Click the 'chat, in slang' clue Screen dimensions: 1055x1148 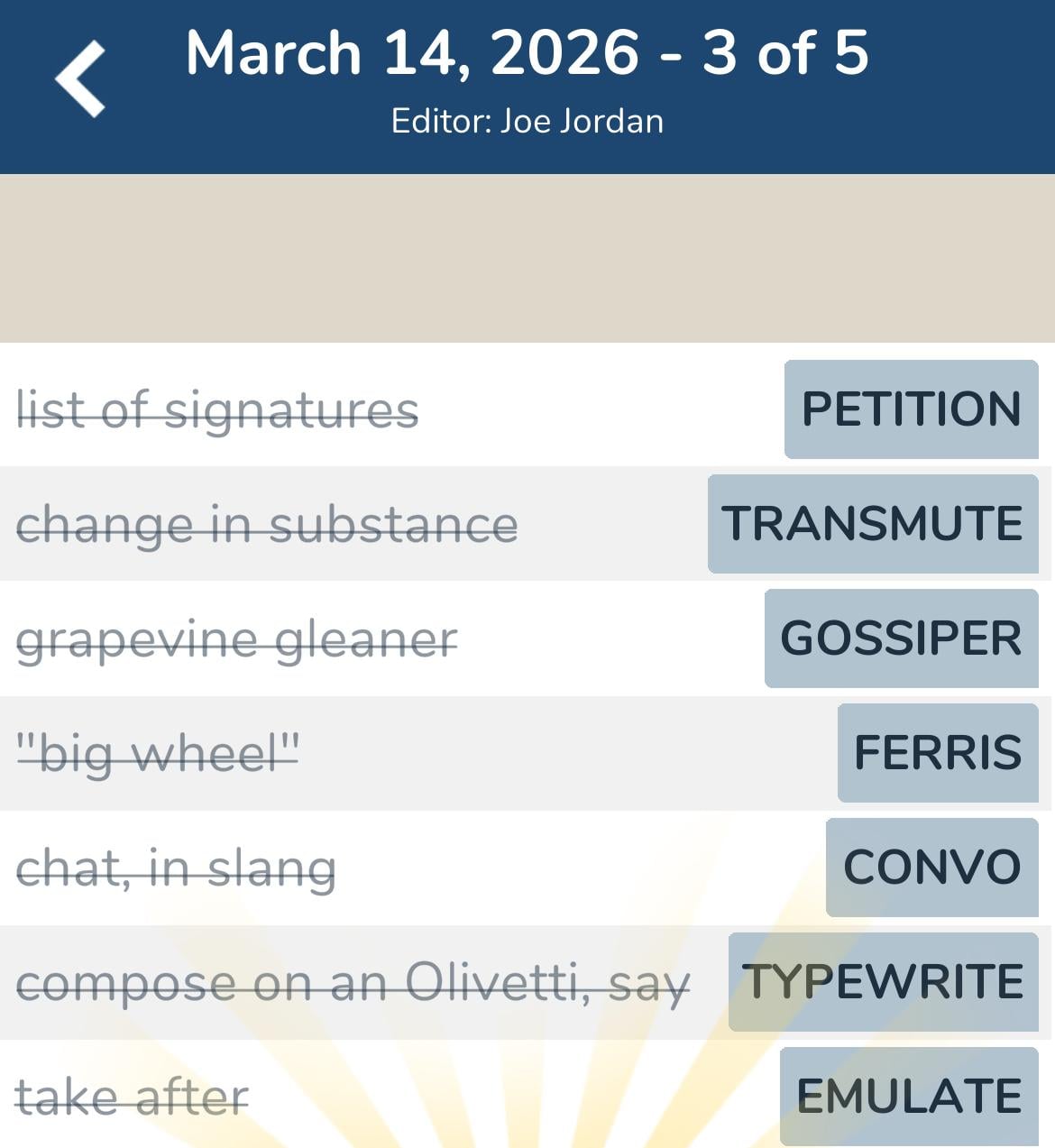178,868
